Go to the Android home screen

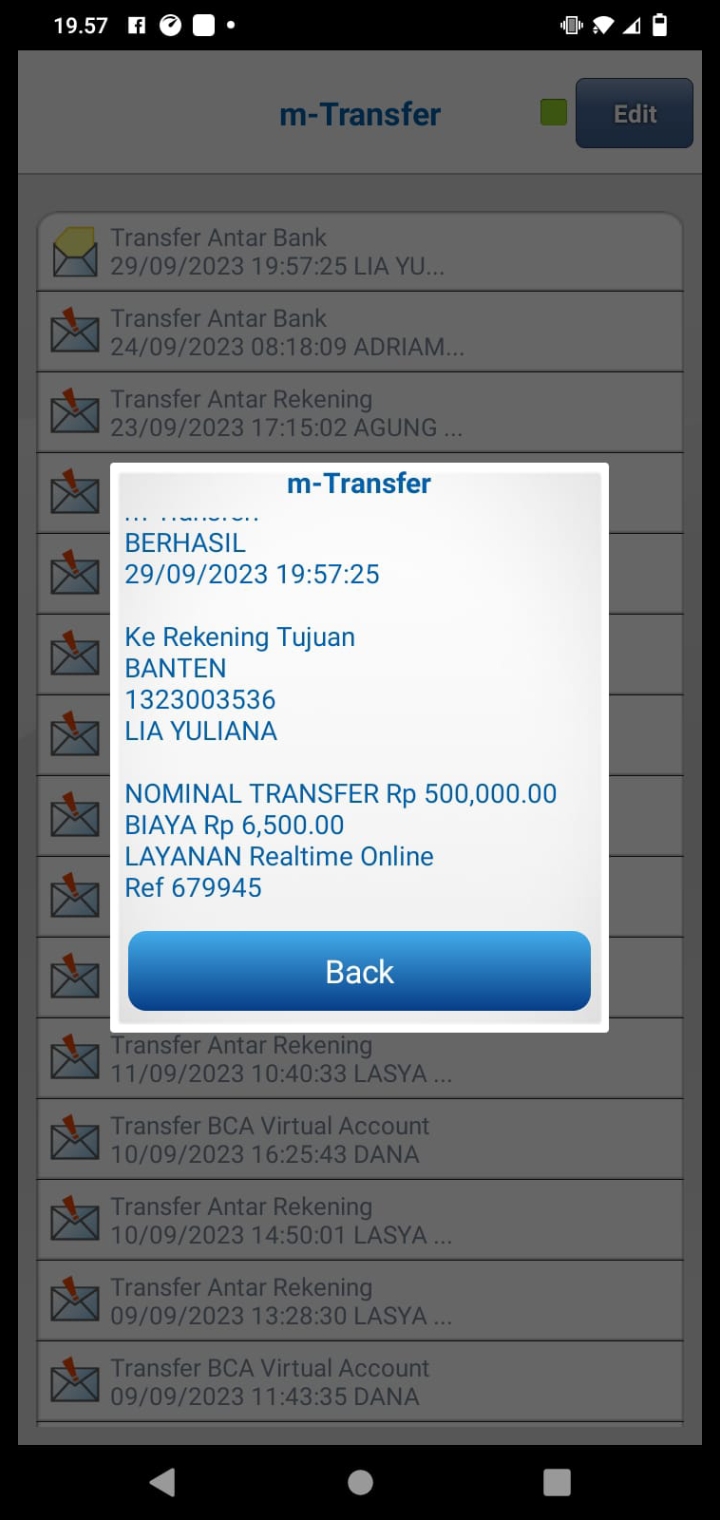point(360,1482)
